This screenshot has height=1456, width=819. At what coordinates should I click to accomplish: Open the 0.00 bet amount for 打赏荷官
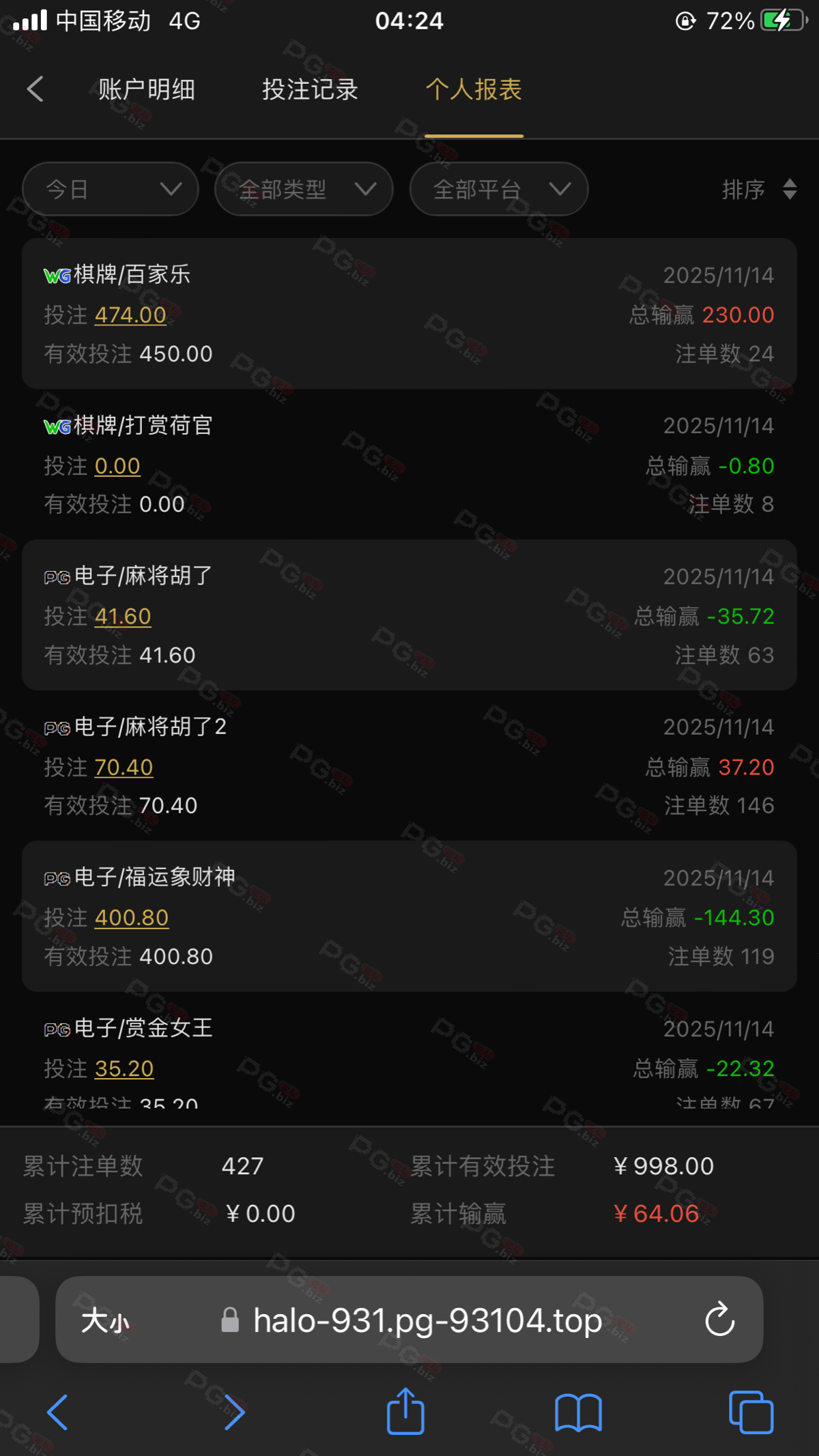(x=117, y=466)
